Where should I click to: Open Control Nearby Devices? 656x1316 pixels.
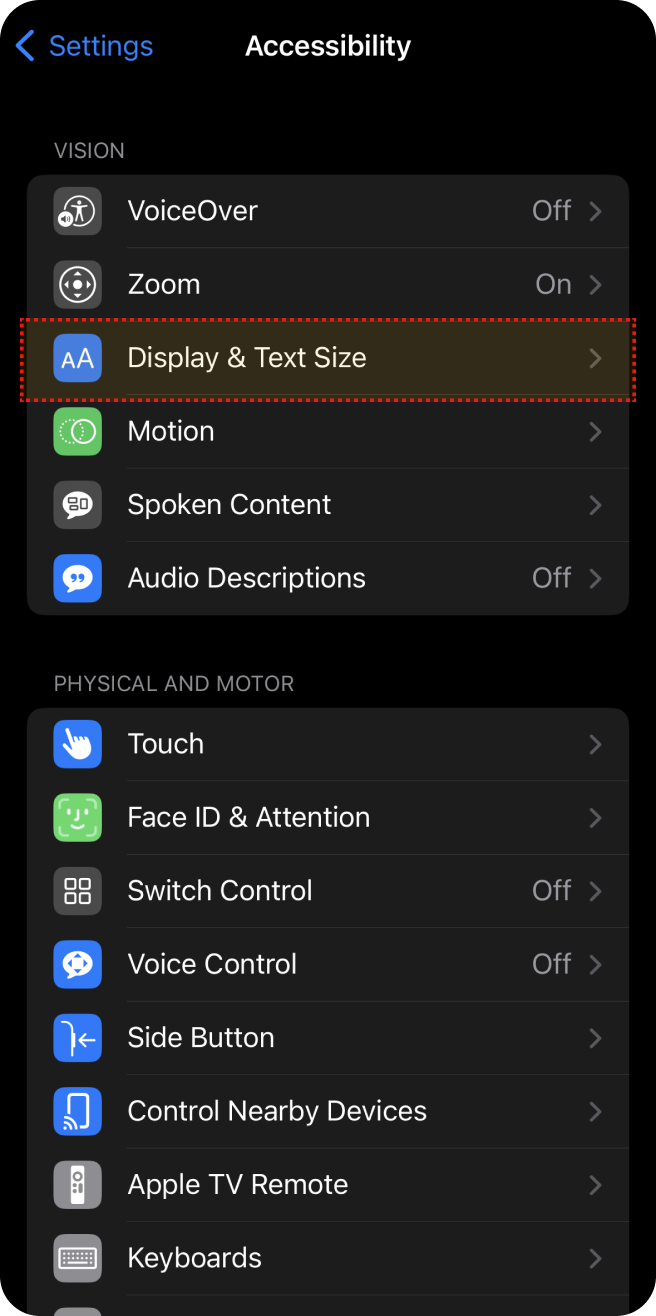[328, 1111]
